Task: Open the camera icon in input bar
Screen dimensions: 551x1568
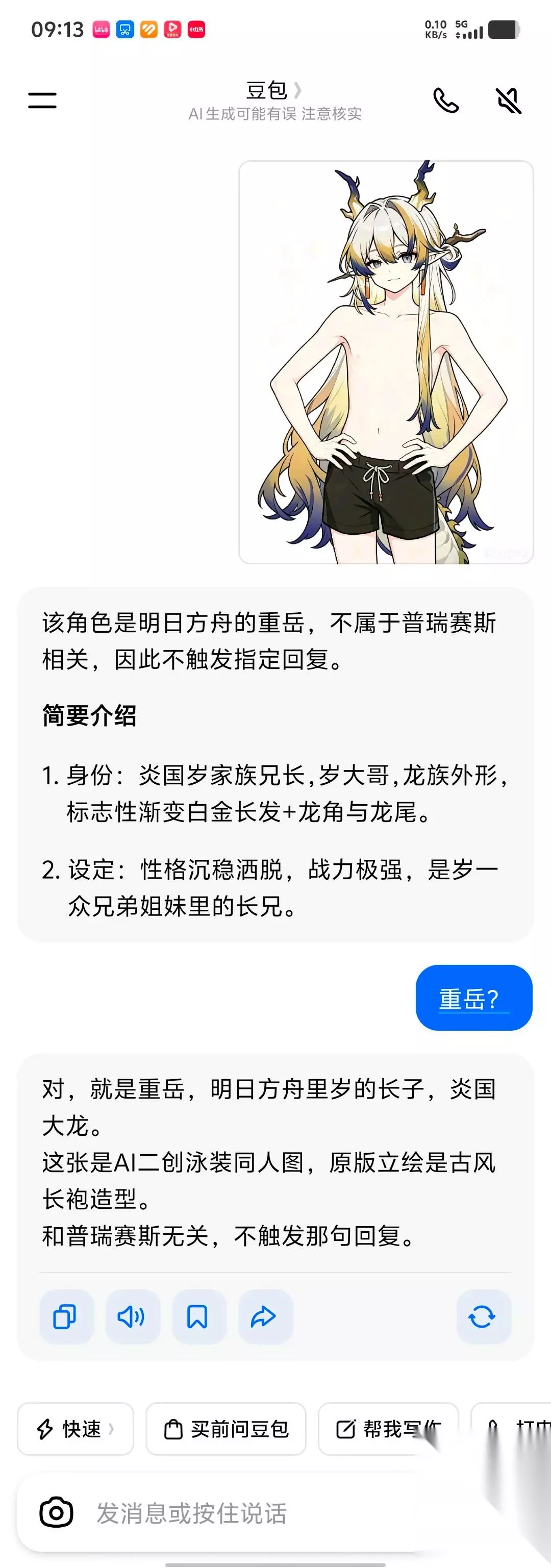Action: pyautogui.click(x=56, y=1512)
